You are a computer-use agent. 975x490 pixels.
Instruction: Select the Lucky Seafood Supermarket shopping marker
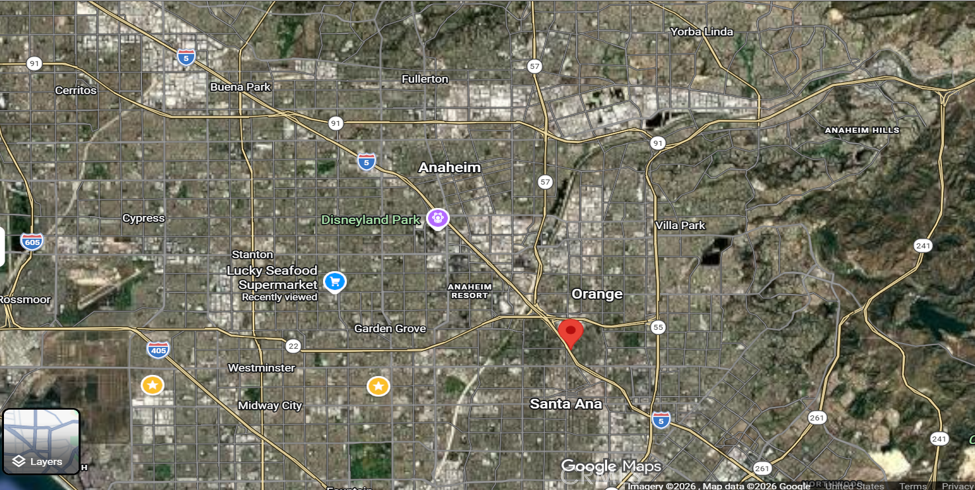pyautogui.click(x=335, y=282)
